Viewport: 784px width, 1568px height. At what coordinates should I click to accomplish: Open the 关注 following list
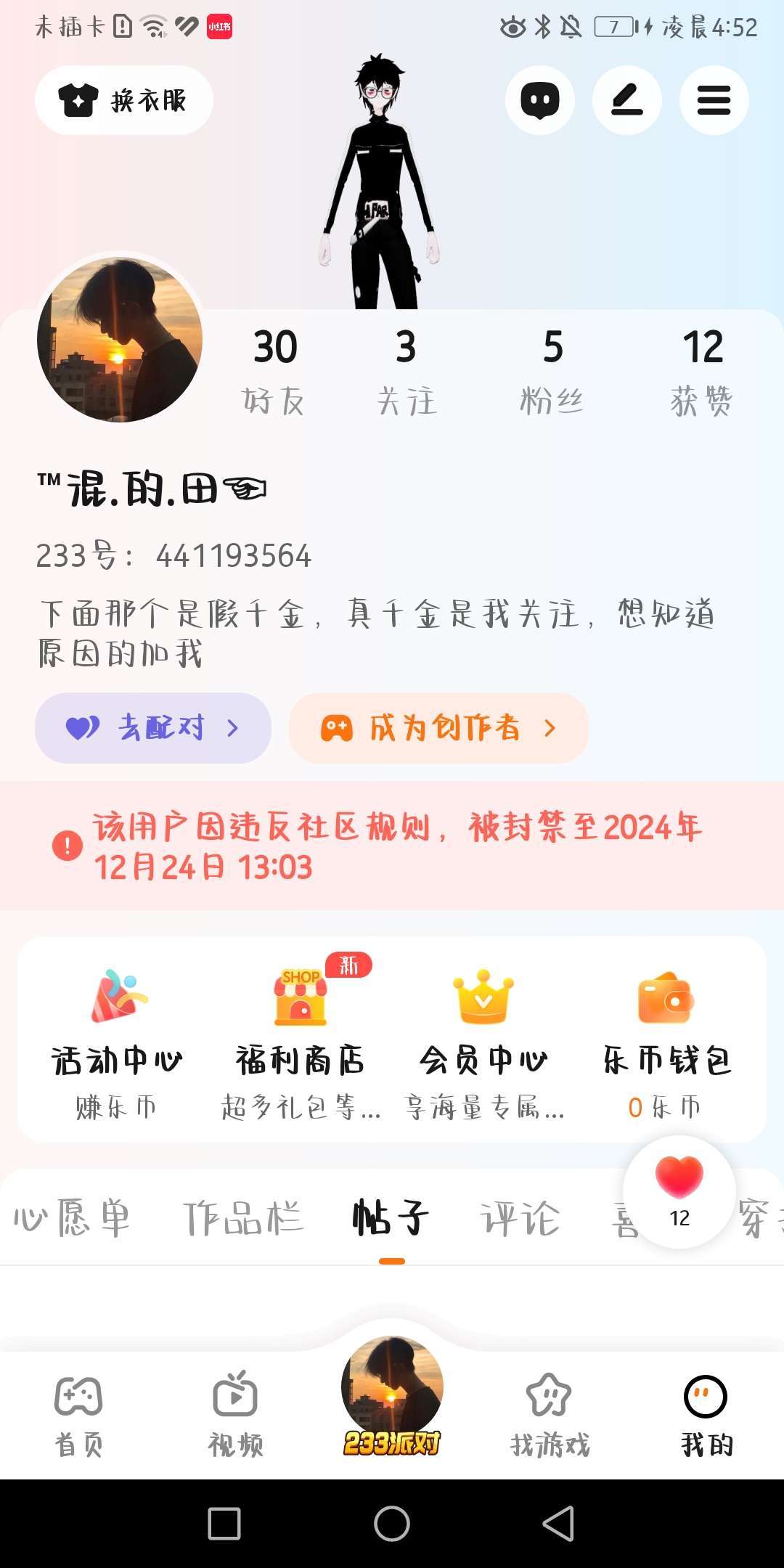[x=407, y=372]
